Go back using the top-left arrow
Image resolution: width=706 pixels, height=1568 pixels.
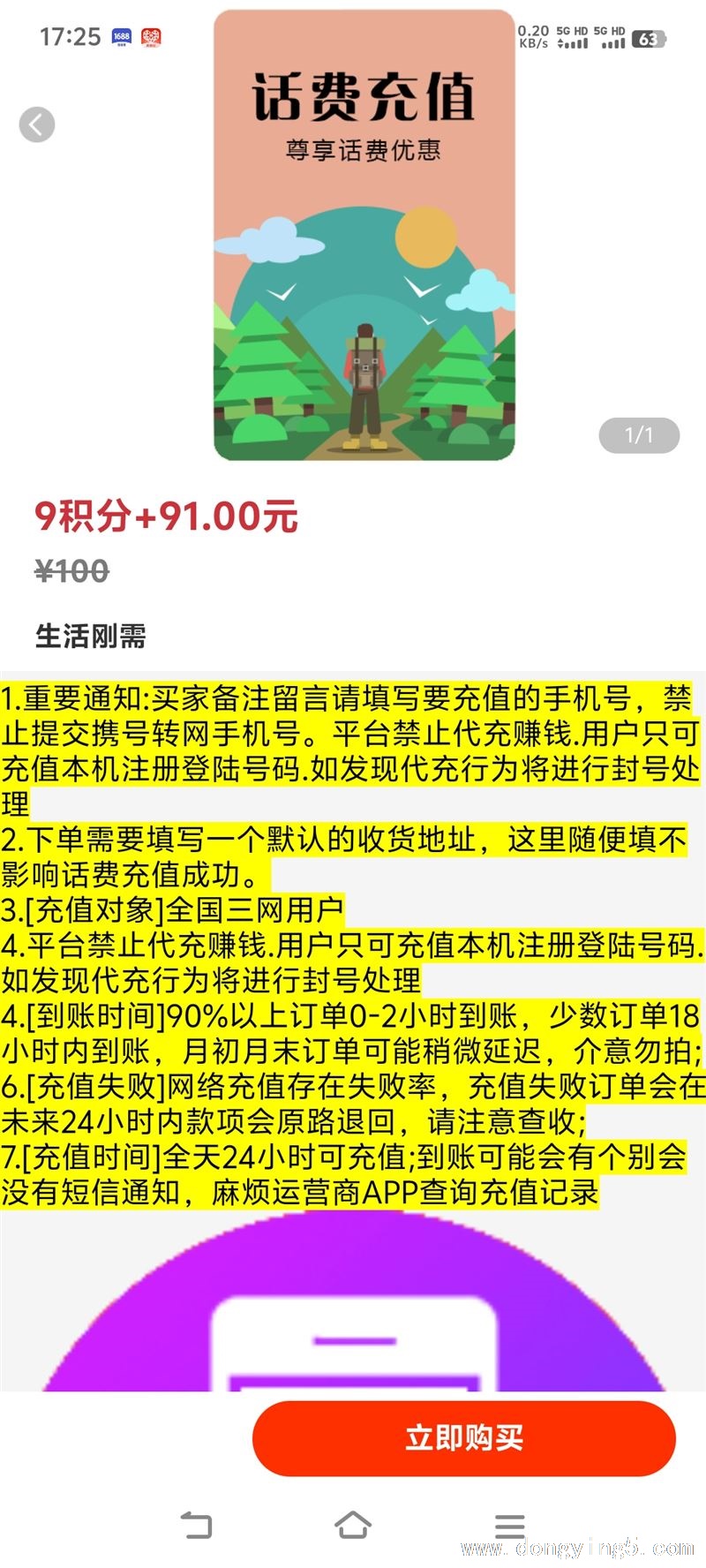pyautogui.click(x=37, y=124)
